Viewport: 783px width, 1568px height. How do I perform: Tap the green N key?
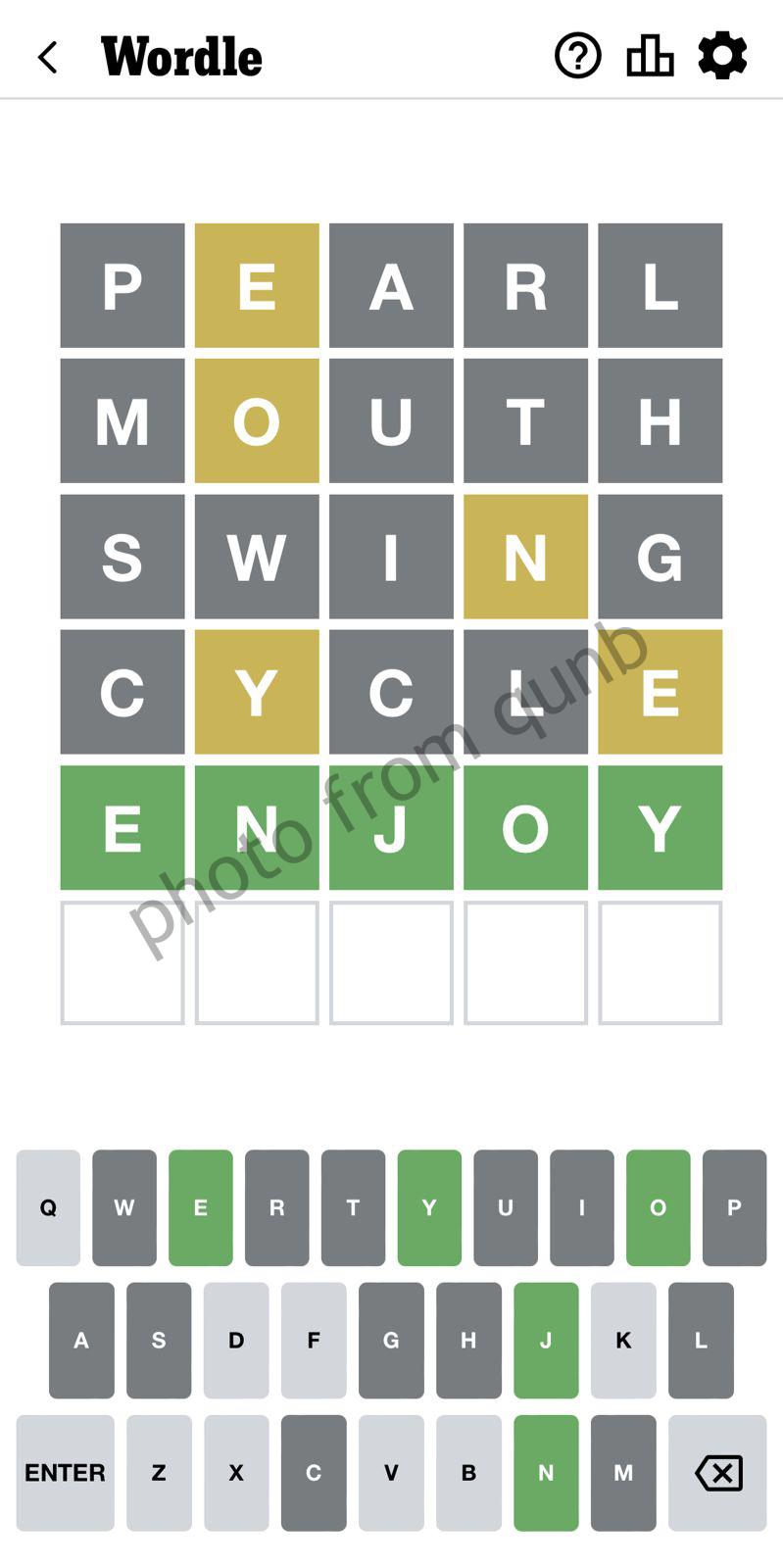(546, 1472)
